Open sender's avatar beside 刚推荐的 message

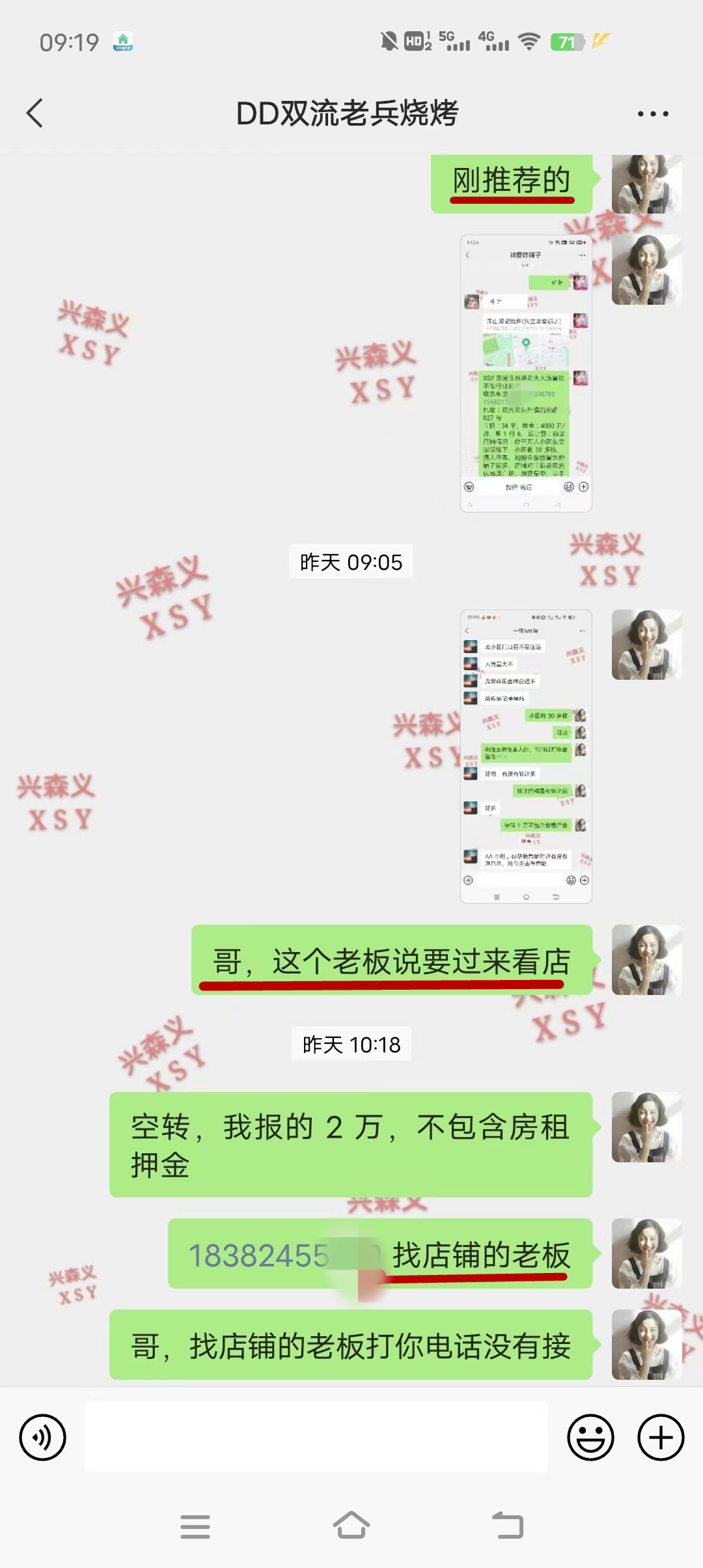point(646,184)
